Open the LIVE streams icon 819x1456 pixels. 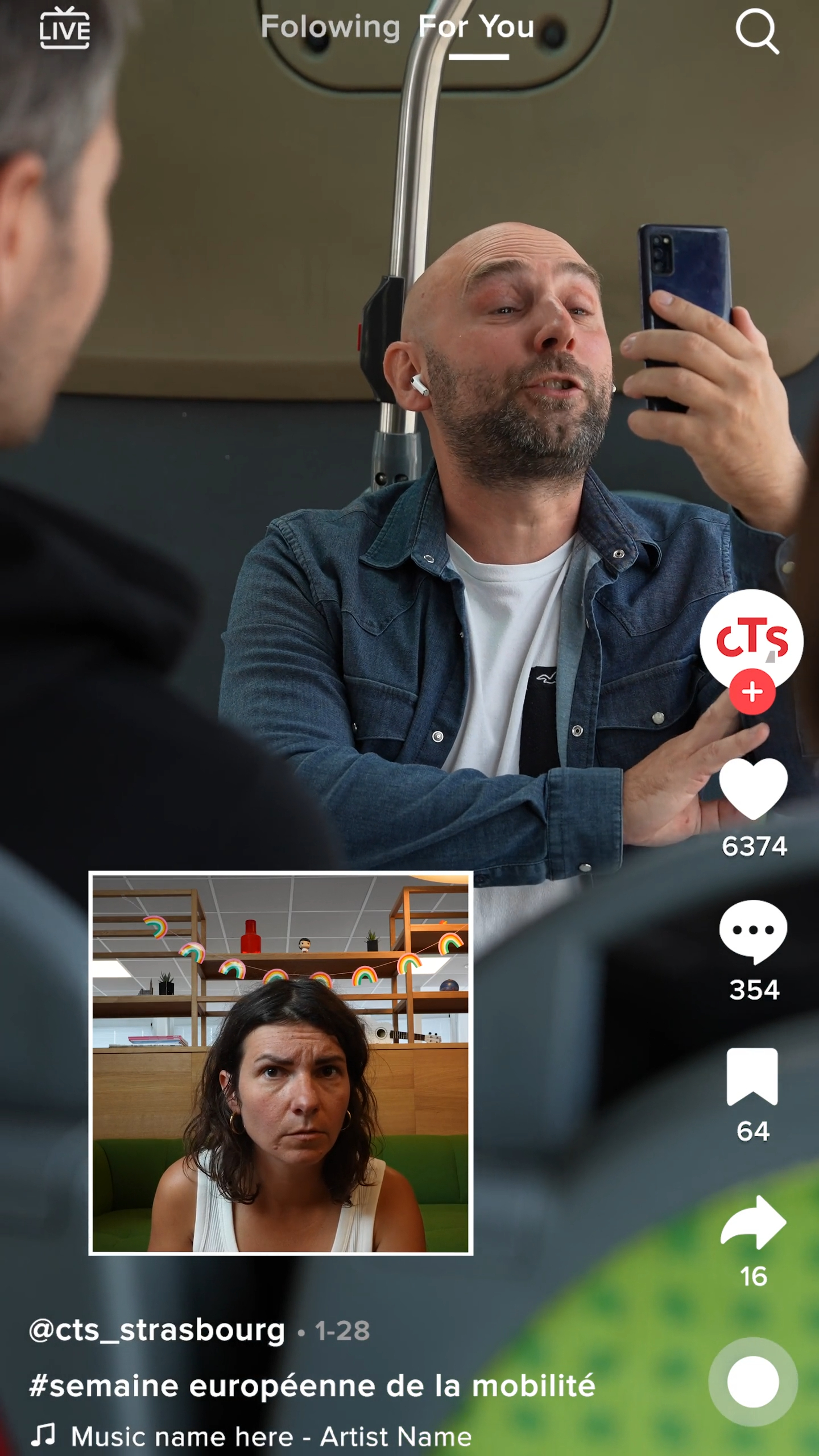[x=65, y=28]
